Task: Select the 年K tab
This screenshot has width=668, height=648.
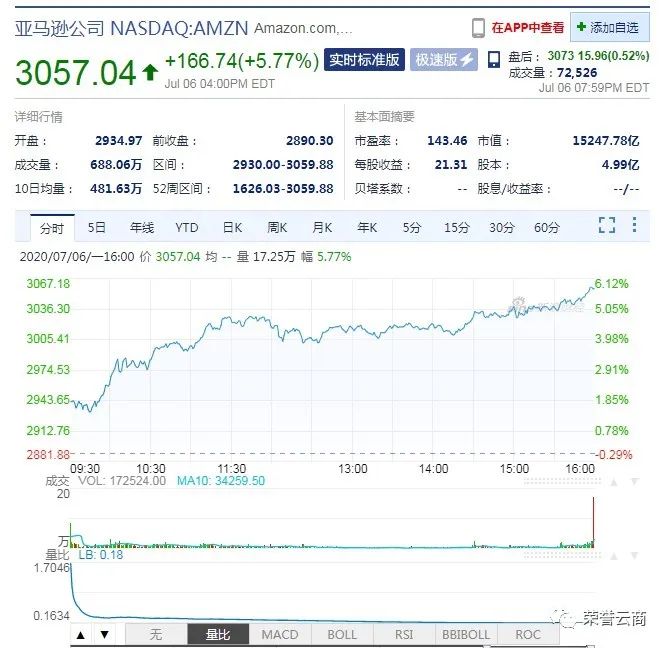Action: 367,228
